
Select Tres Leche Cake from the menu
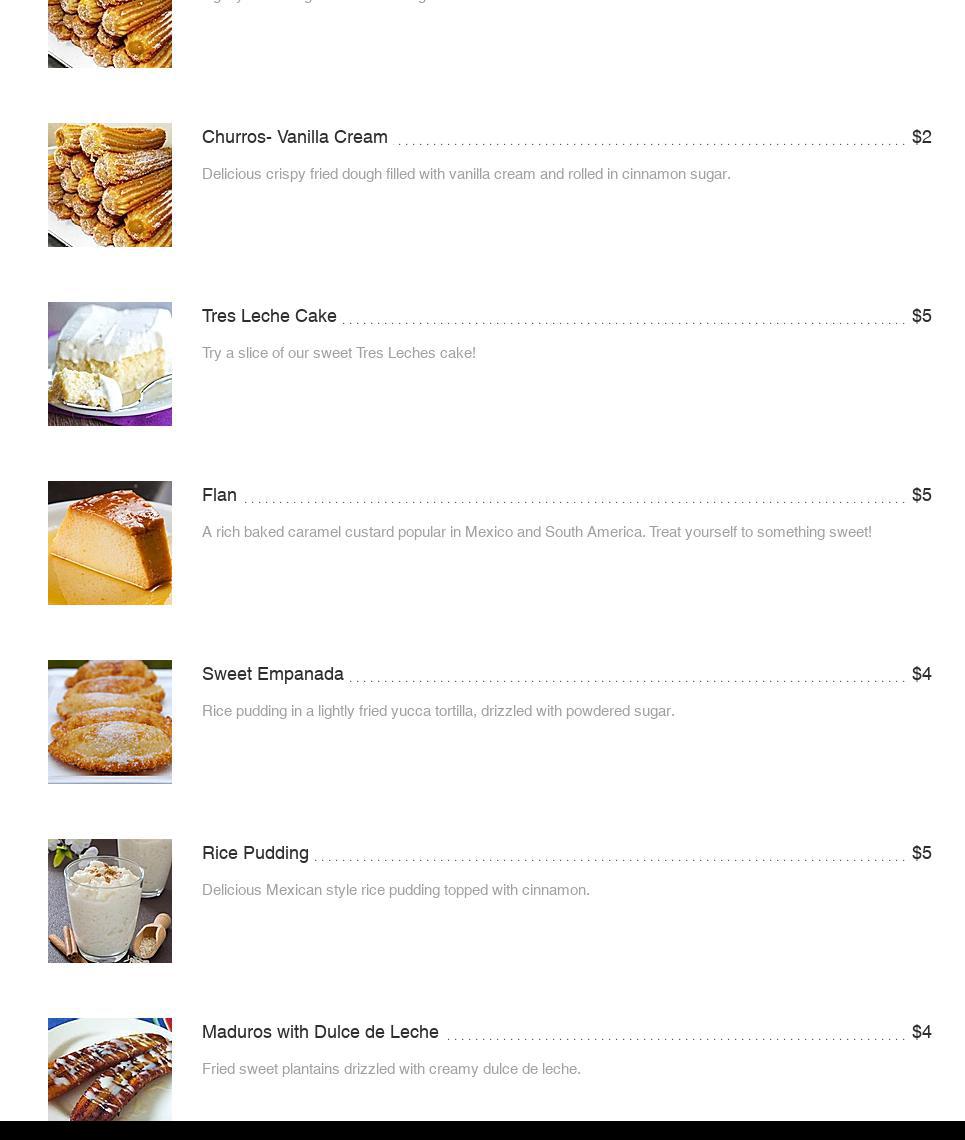pos(269,316)
